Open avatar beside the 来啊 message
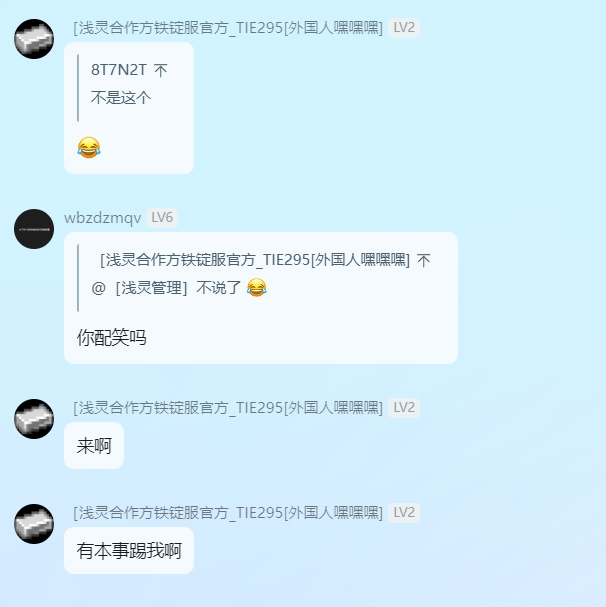 click(x=34, y=419)
